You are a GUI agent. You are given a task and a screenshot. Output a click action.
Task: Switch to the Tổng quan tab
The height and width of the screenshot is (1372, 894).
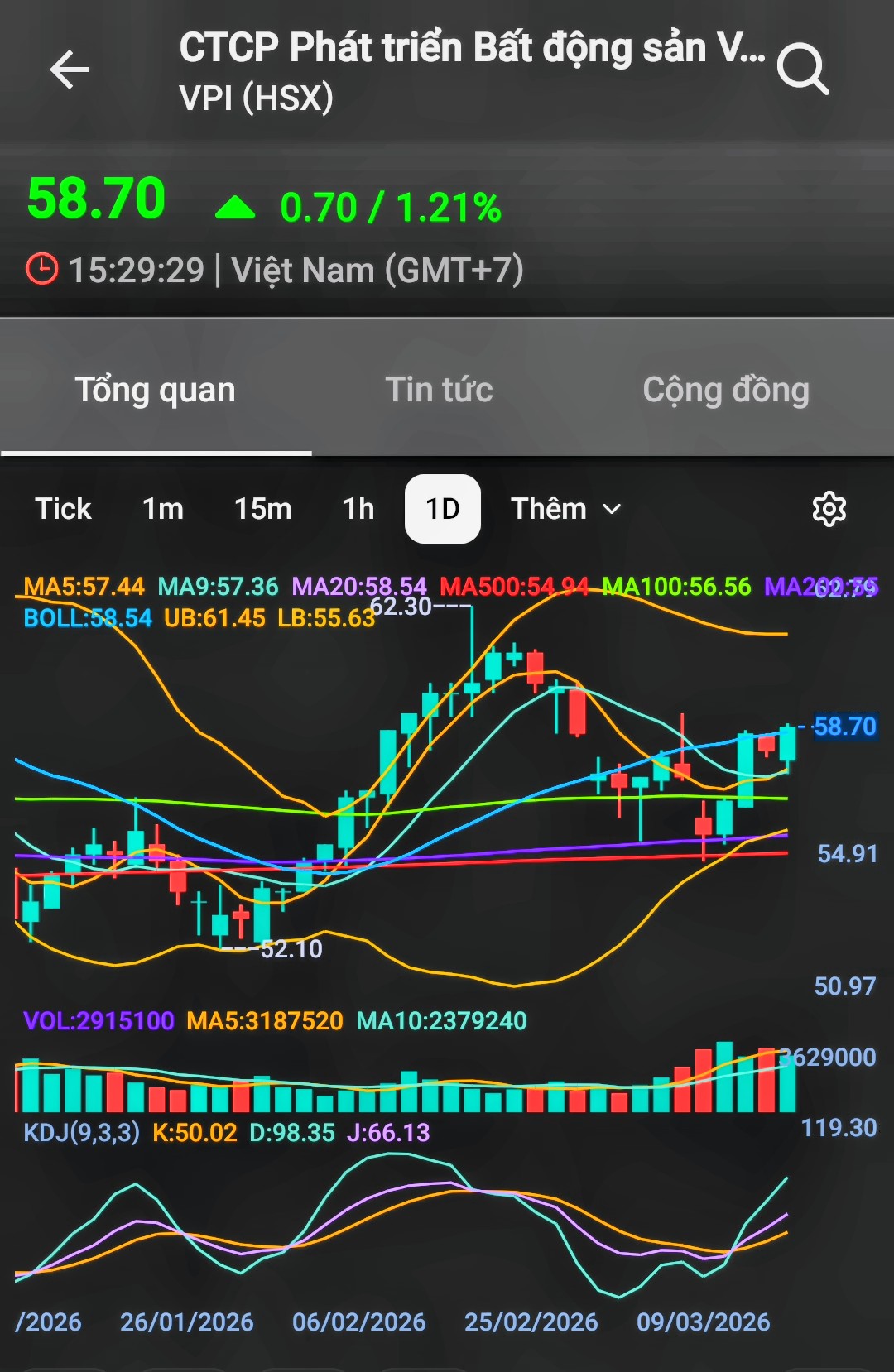[156, 390]
